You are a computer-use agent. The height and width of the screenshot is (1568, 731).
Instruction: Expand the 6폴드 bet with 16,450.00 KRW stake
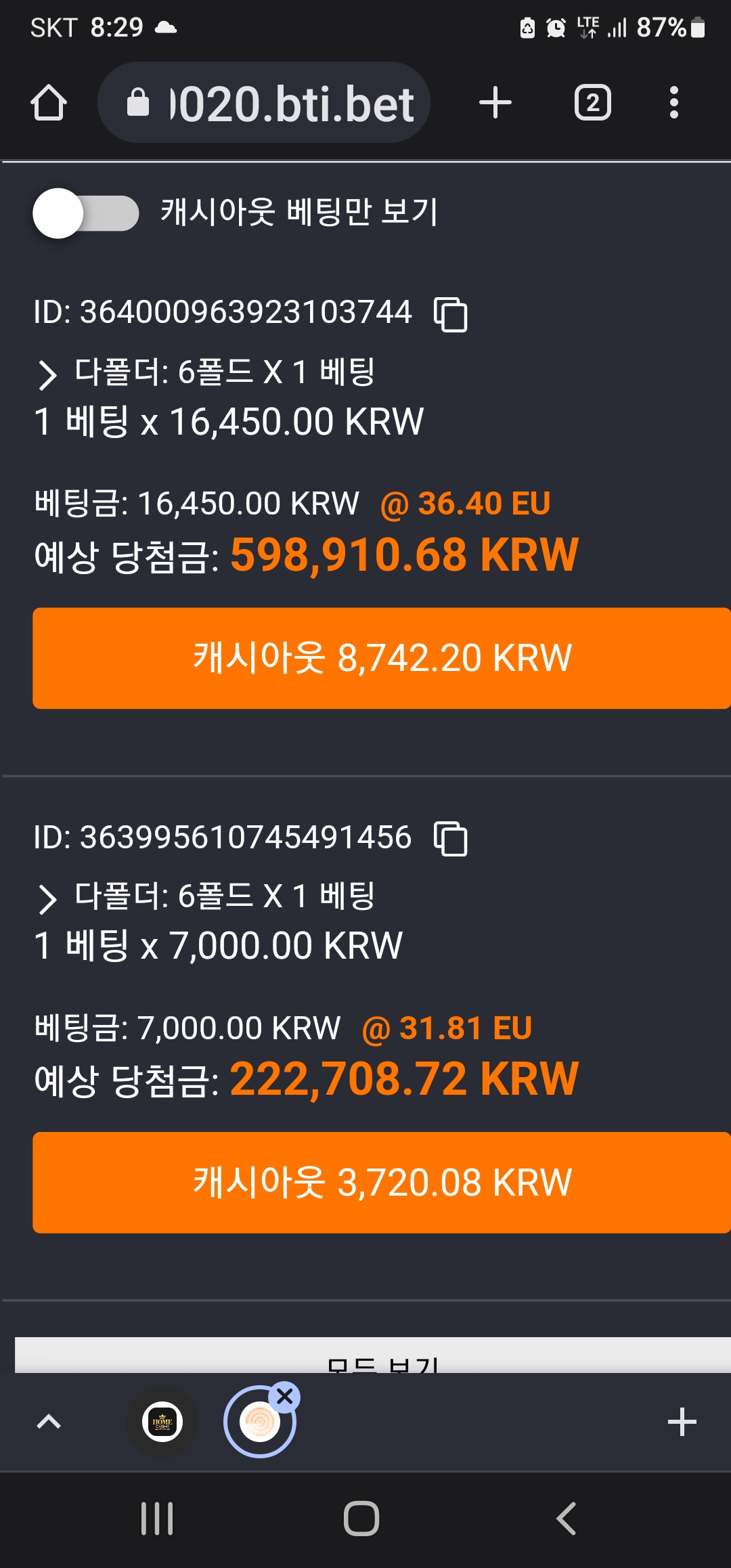coord(47,374)
